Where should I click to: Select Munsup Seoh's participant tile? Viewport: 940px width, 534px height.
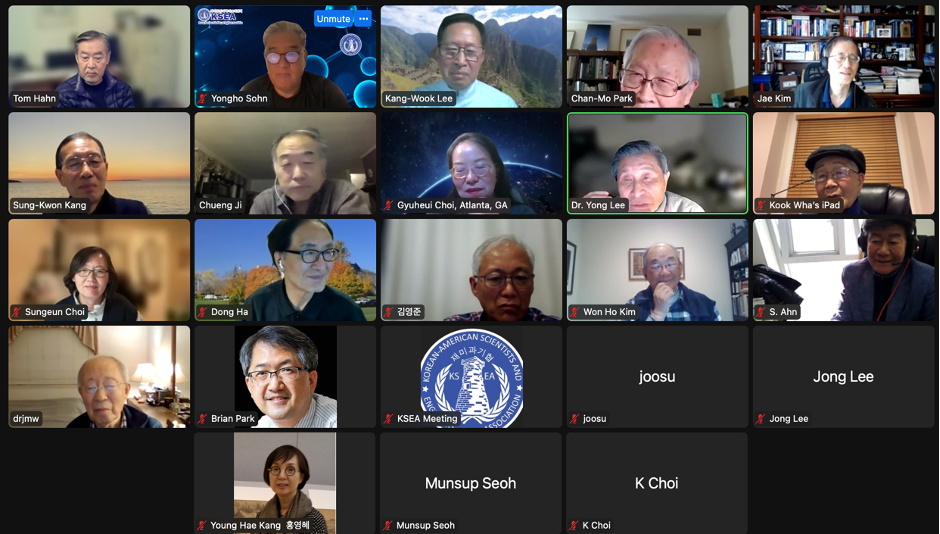coord(471,482)
